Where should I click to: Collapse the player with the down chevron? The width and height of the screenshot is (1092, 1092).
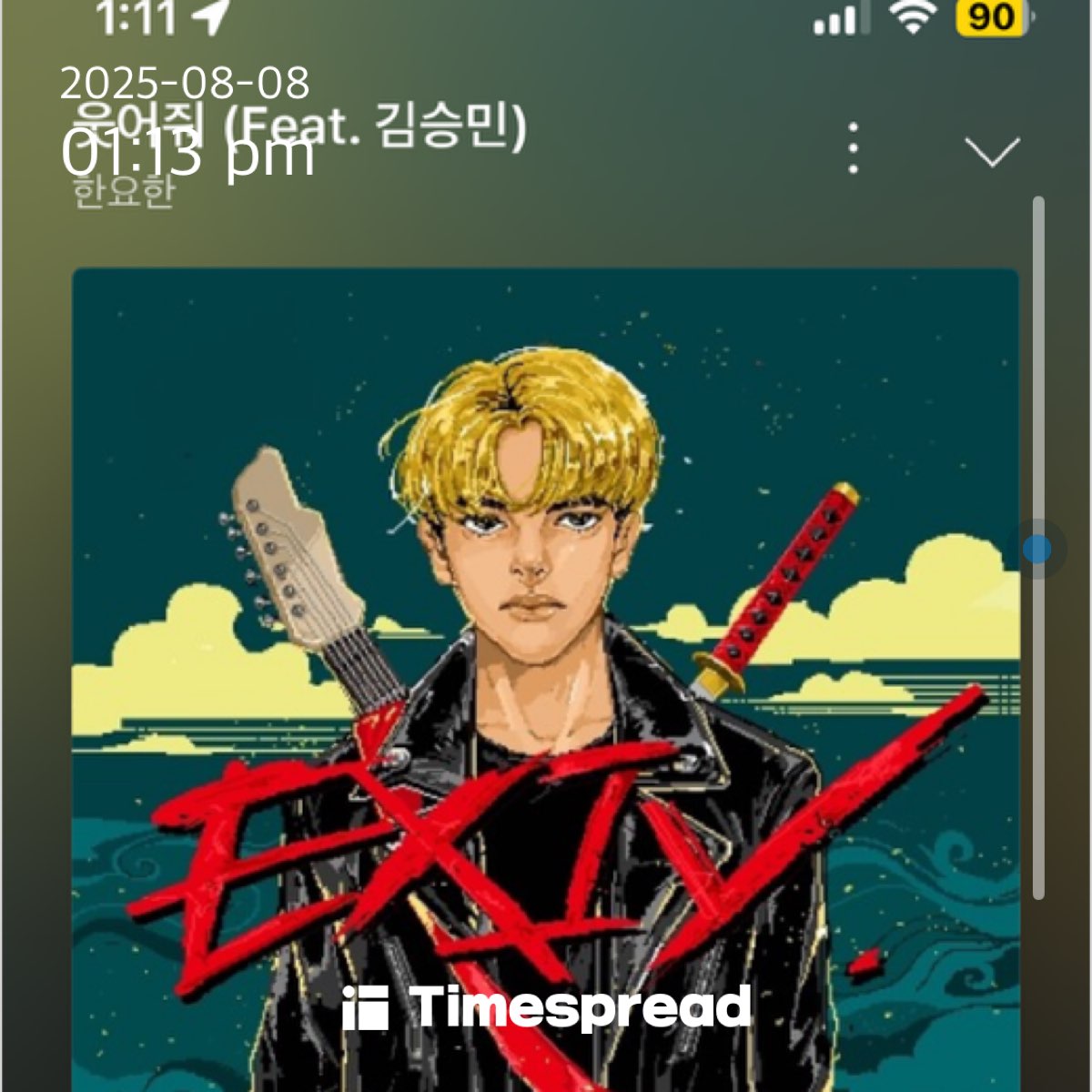992,152
